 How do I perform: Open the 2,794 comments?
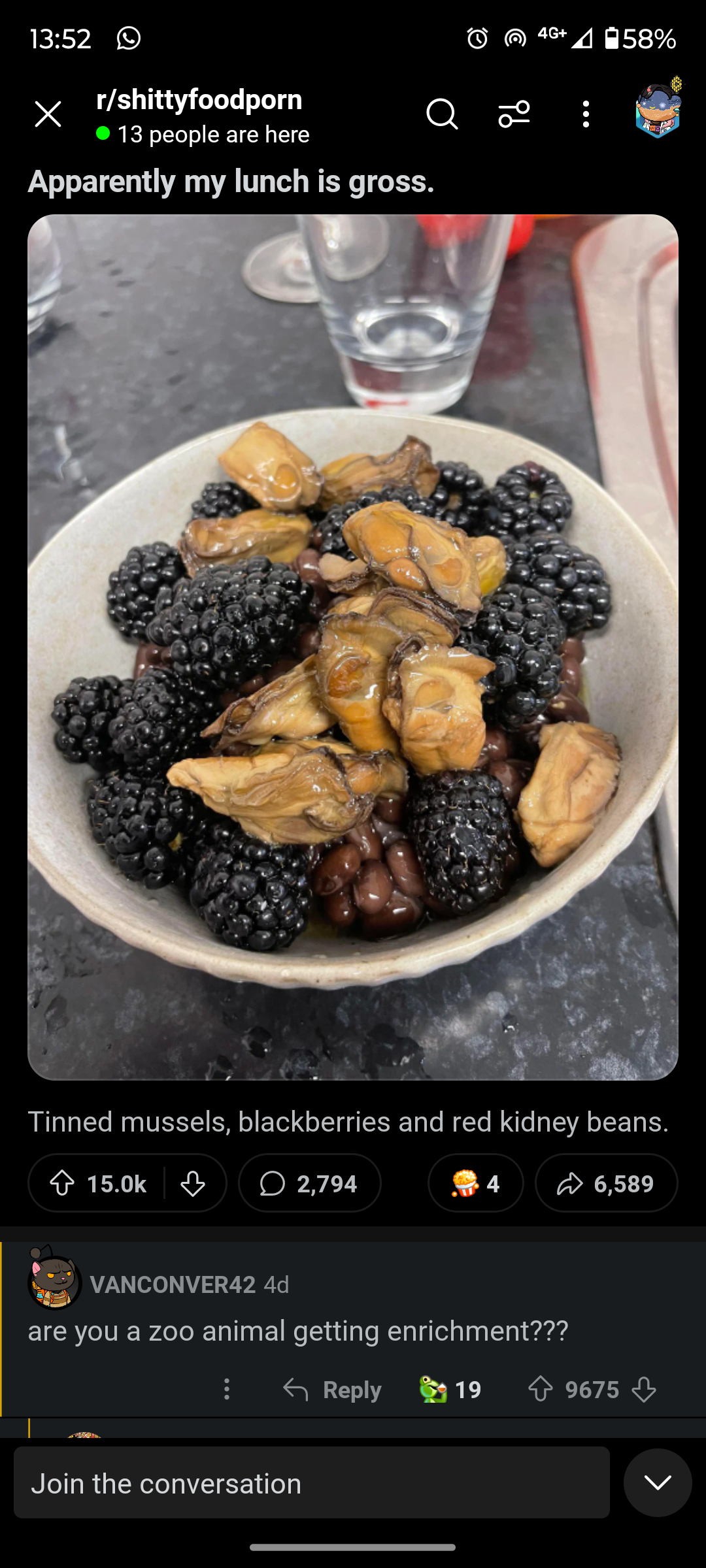tap(309, 1183)
